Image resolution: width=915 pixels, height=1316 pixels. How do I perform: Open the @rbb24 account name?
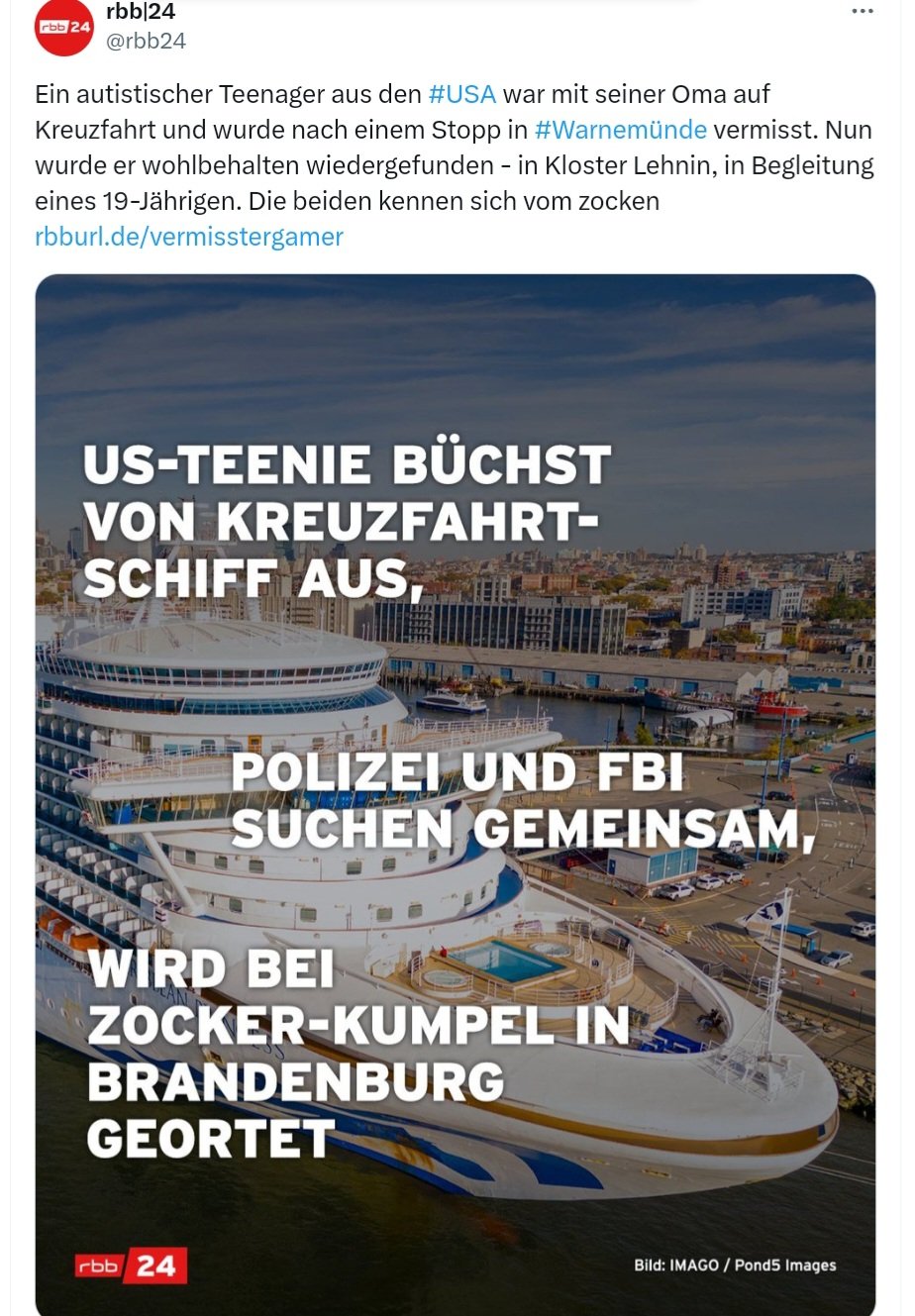[146, 41]
